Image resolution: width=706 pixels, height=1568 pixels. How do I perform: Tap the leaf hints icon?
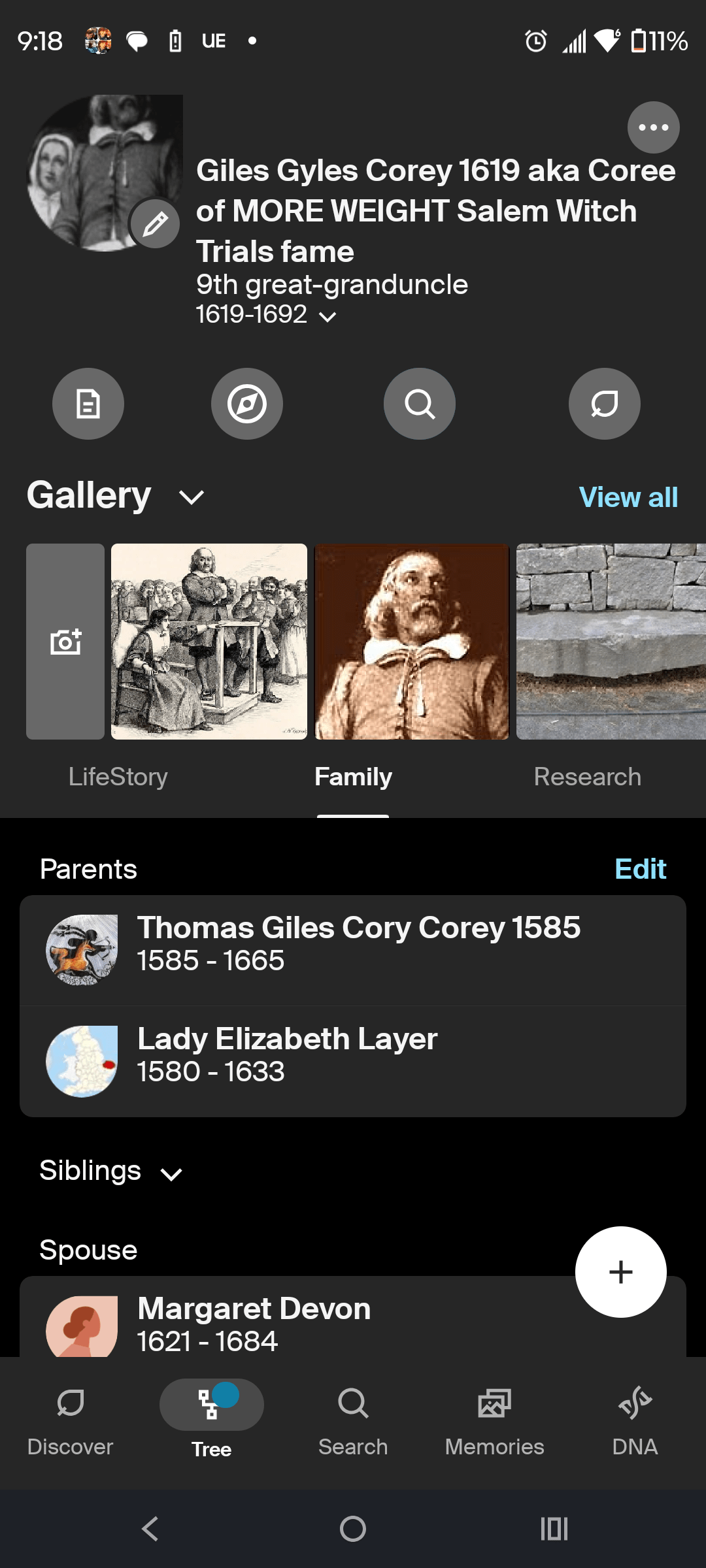pos(604,403)
